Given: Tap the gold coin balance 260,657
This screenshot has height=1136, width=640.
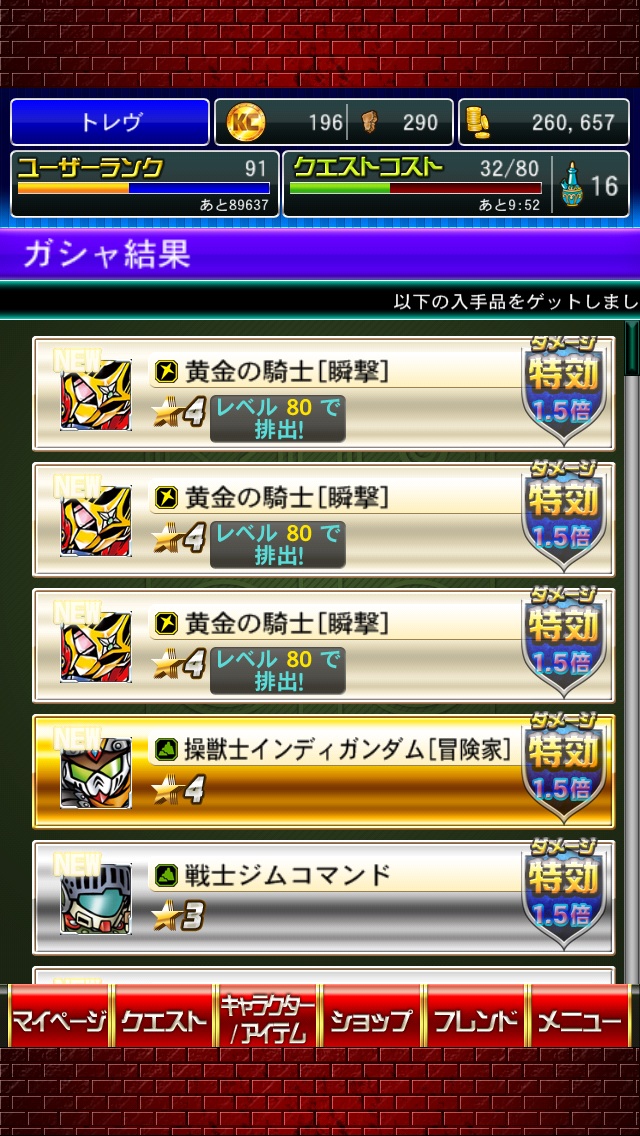Looking at the screenshot, I should 544,123.
